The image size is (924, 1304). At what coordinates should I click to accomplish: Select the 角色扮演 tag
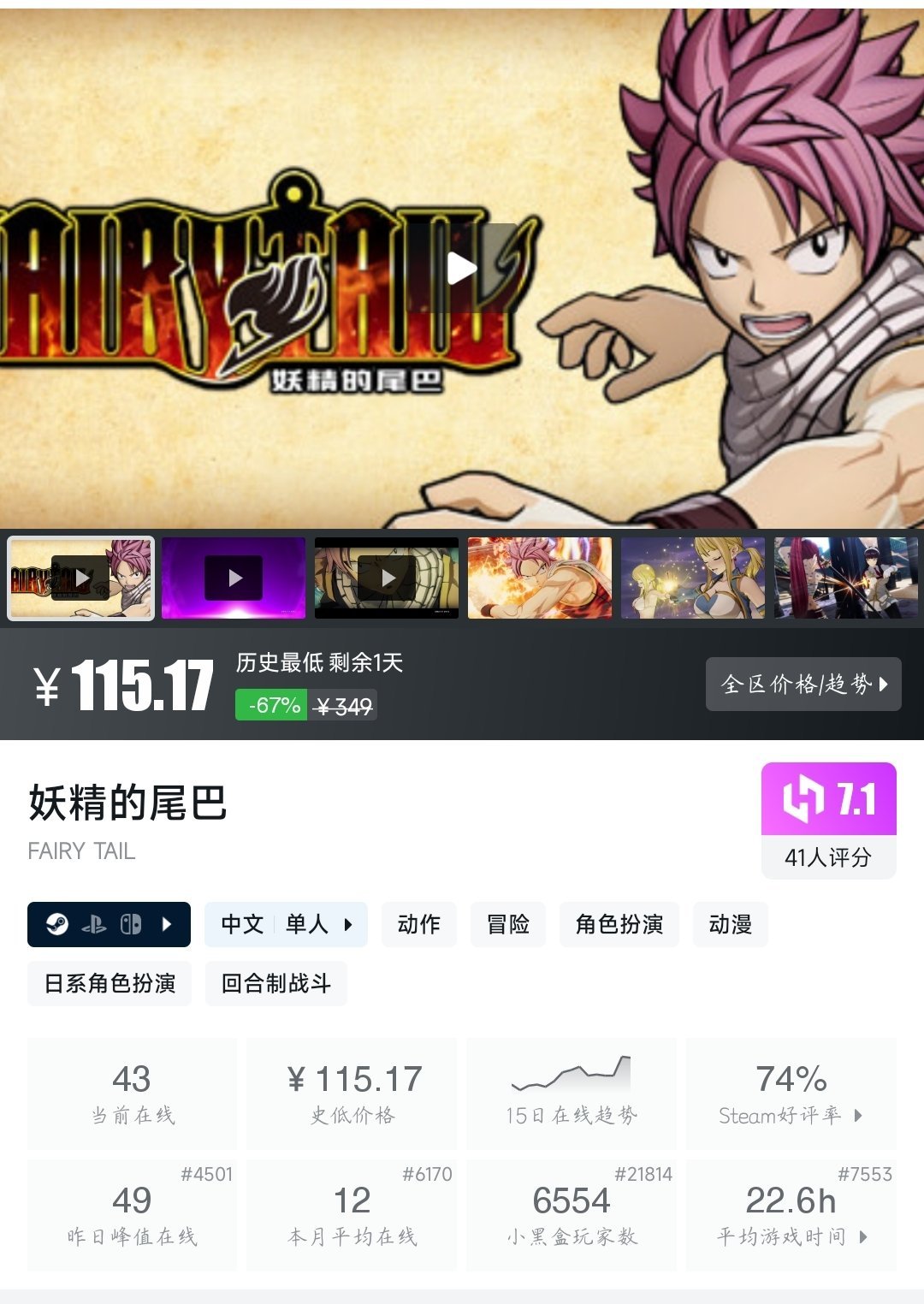click(x=619, y=924)
